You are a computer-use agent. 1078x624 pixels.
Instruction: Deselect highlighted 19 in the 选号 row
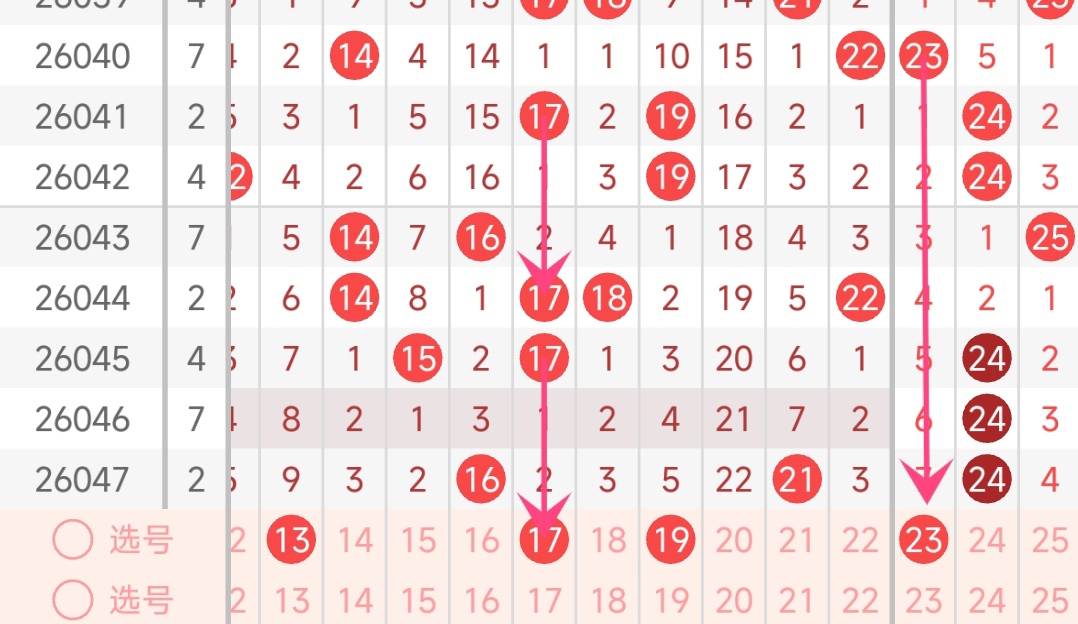[670, 541]
